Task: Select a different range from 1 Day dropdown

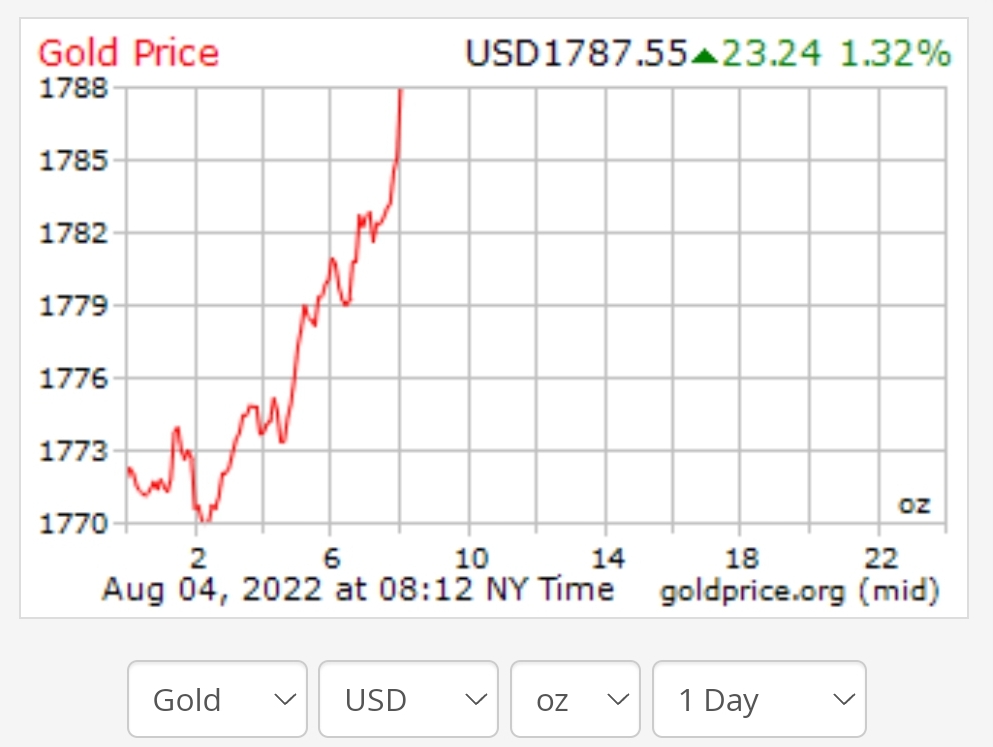Action: point(759,699)
